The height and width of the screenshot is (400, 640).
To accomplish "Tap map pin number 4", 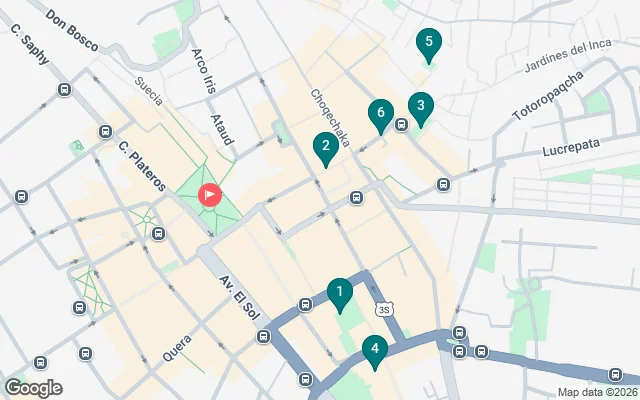I will pyautogui.click(x=374, y=349).
